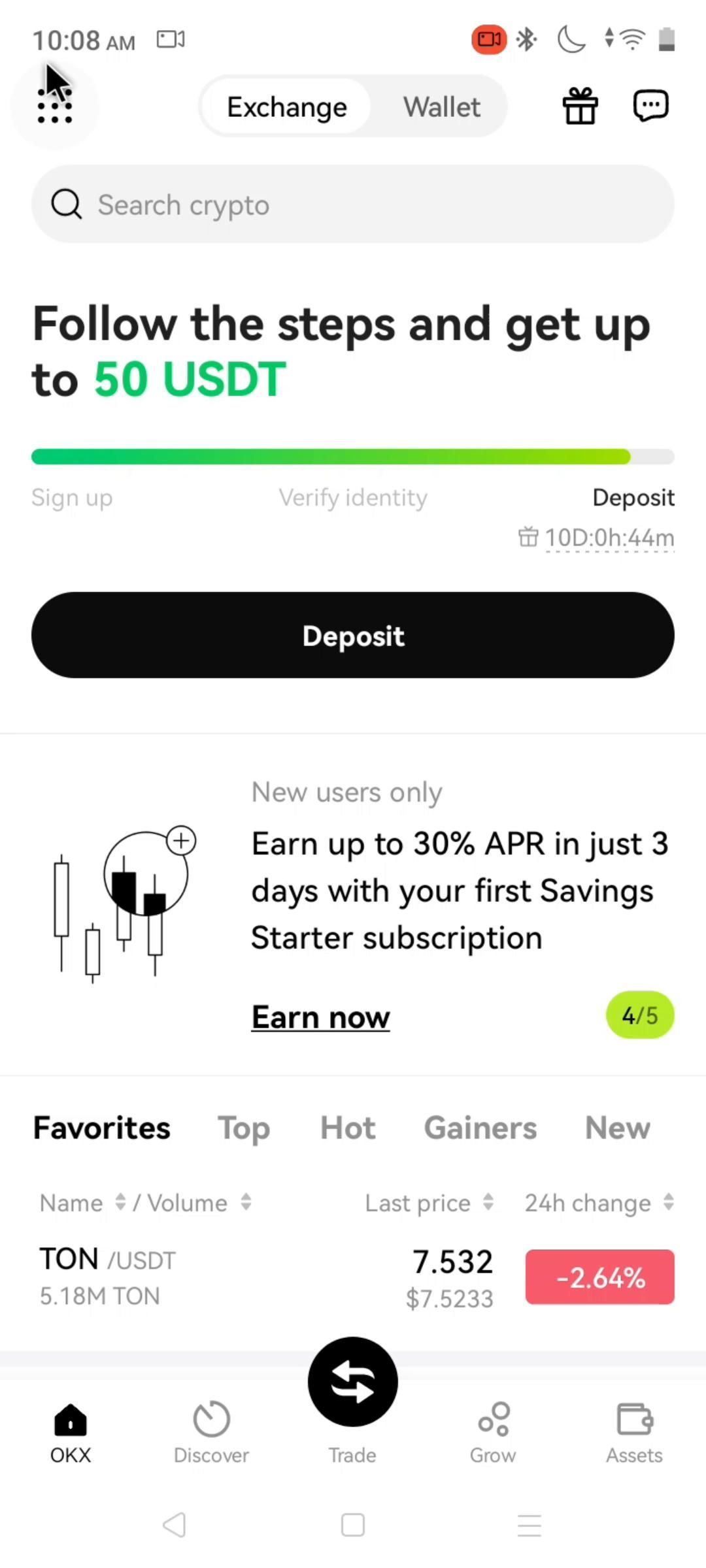The height and width of the screenshot is (1568, 706).
Task: Switch to the Top market tab
Action: [x=244, y=1128]
